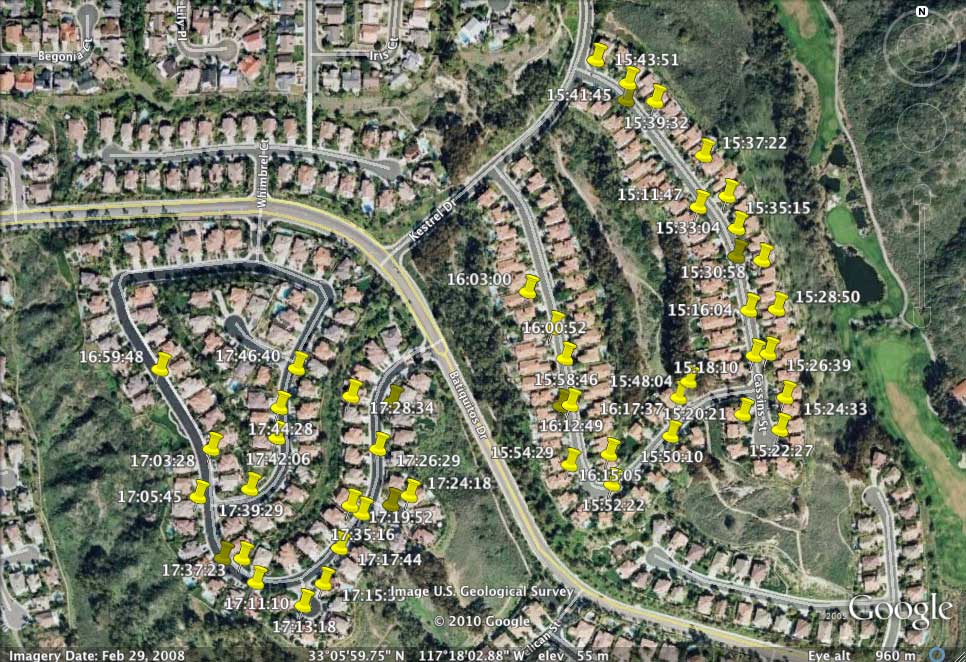Open the 17:46:40 placemark pin
The image size is (966, 662).
(298, 363)
